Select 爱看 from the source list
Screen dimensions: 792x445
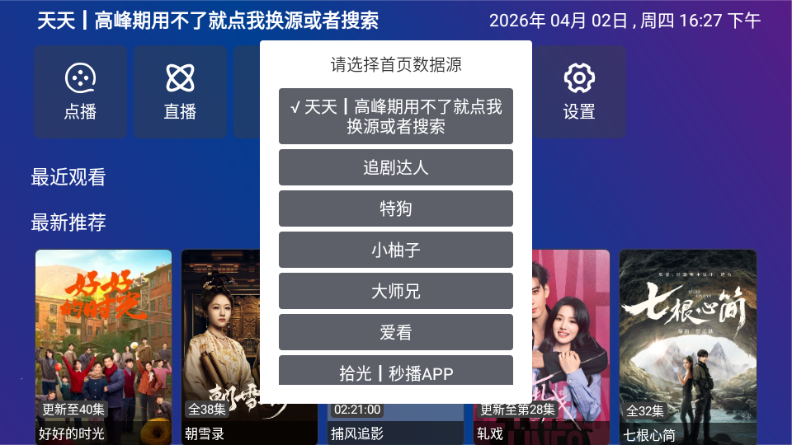coord(395,332)
